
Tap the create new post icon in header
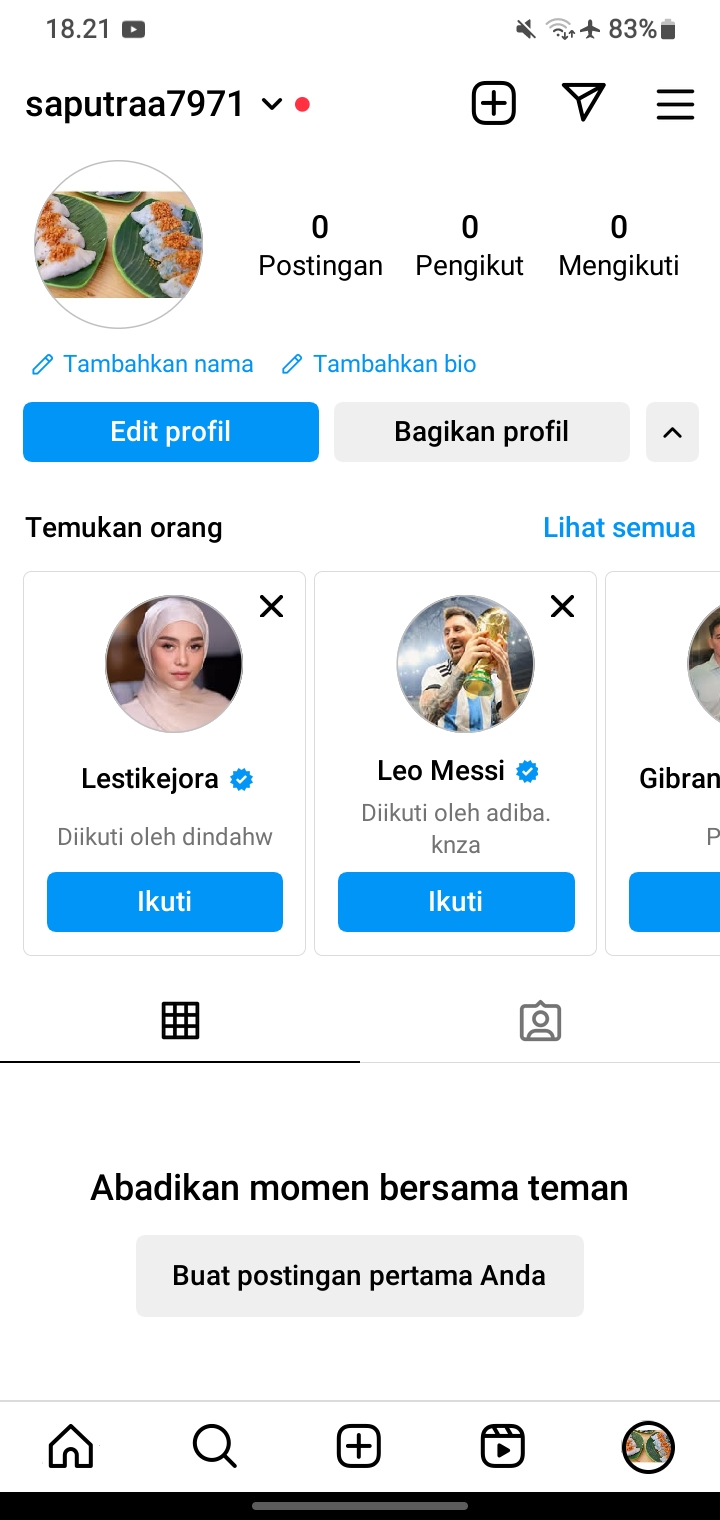tap(493, 104)
